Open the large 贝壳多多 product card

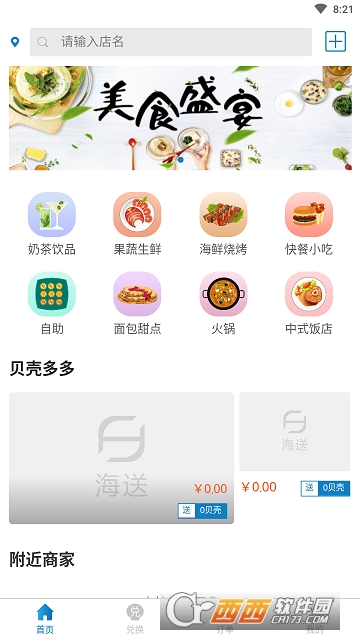(x=121, y=458)
